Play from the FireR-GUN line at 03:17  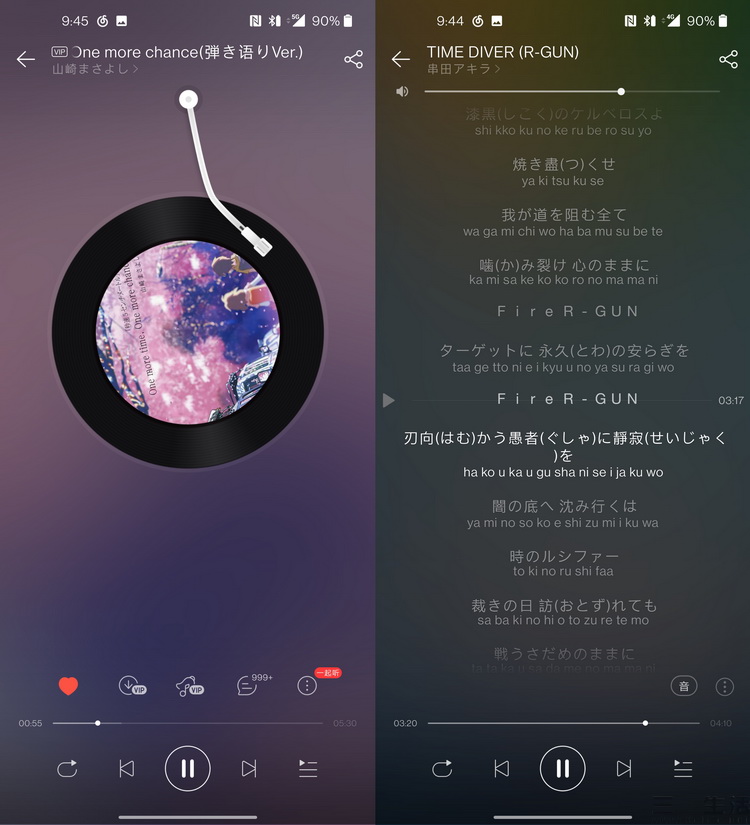tap(389, 400)
